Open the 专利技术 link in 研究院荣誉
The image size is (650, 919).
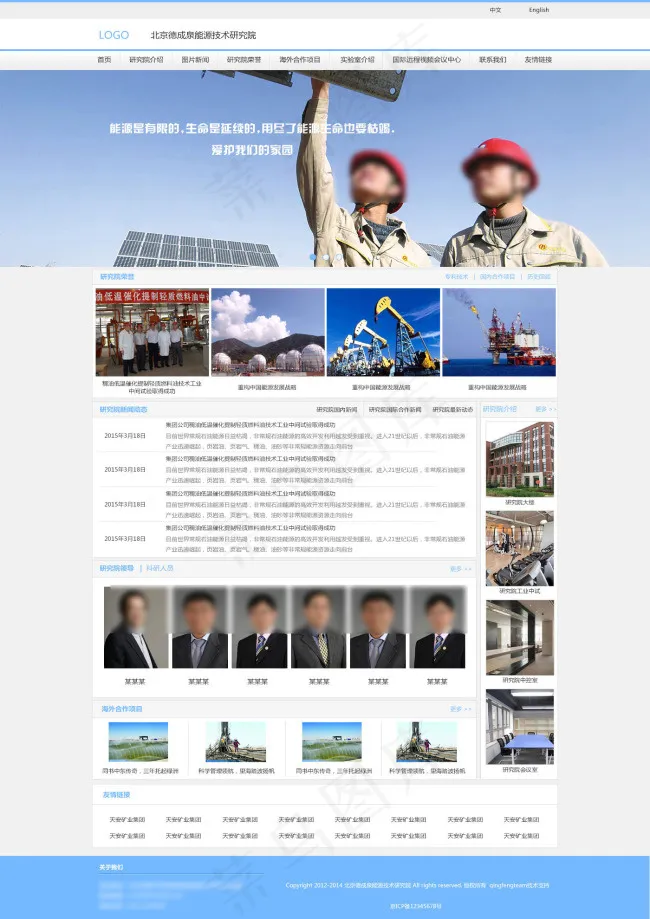coord(457,277)
